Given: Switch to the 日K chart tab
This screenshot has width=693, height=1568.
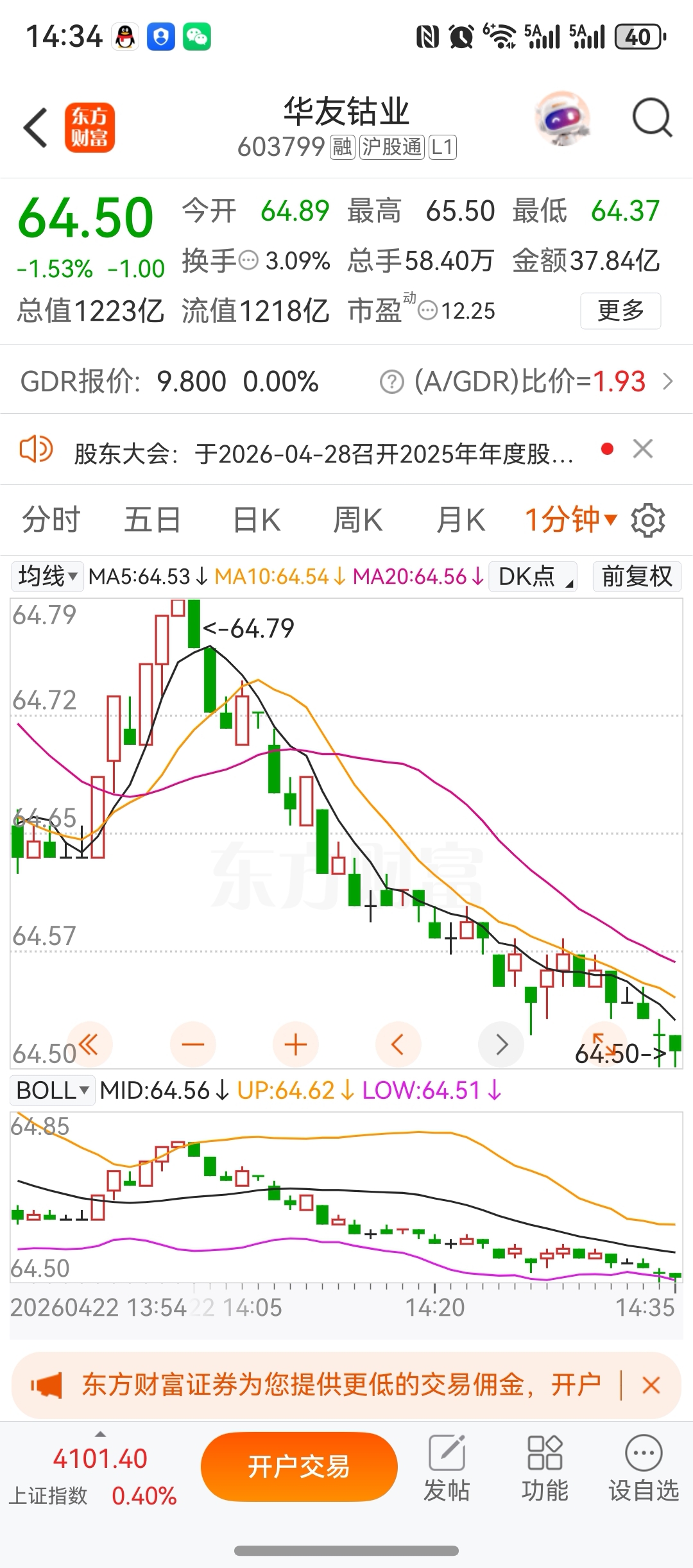Looking at the screenshot, I should pos(257,520).
